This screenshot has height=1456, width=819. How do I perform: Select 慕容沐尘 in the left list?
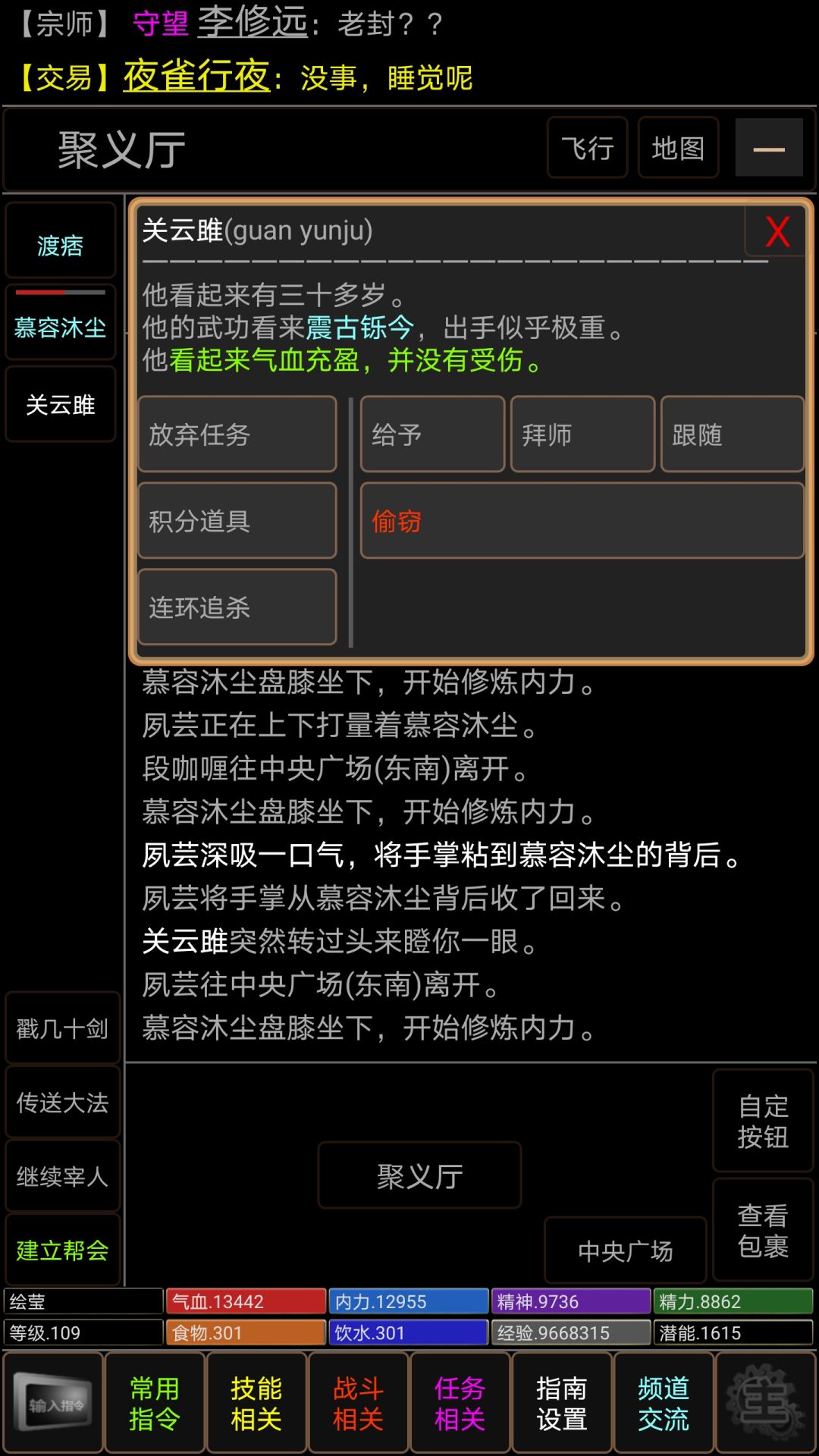point(60,326)
